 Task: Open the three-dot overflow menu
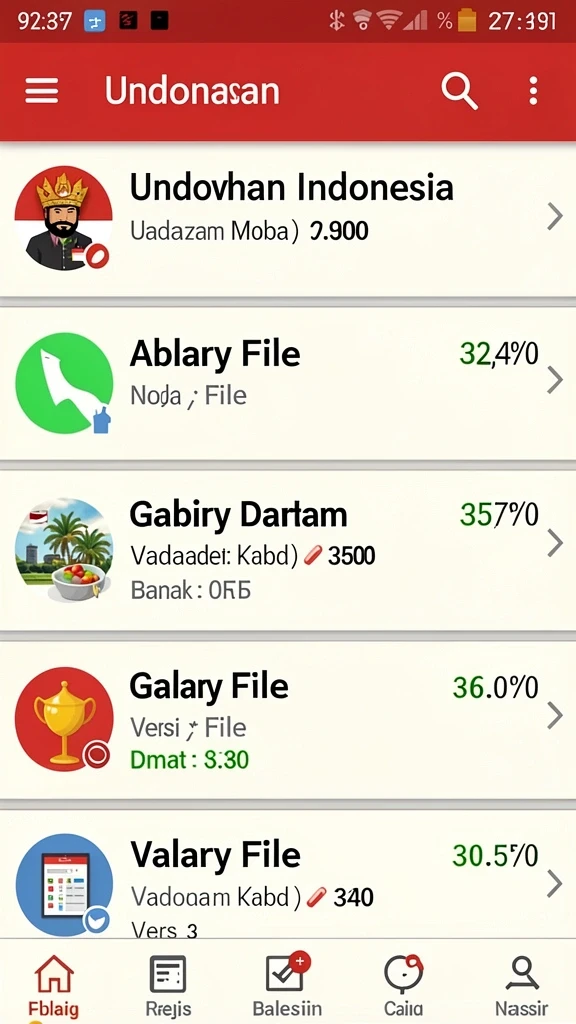pyautogui.click(x=534, y=91)
